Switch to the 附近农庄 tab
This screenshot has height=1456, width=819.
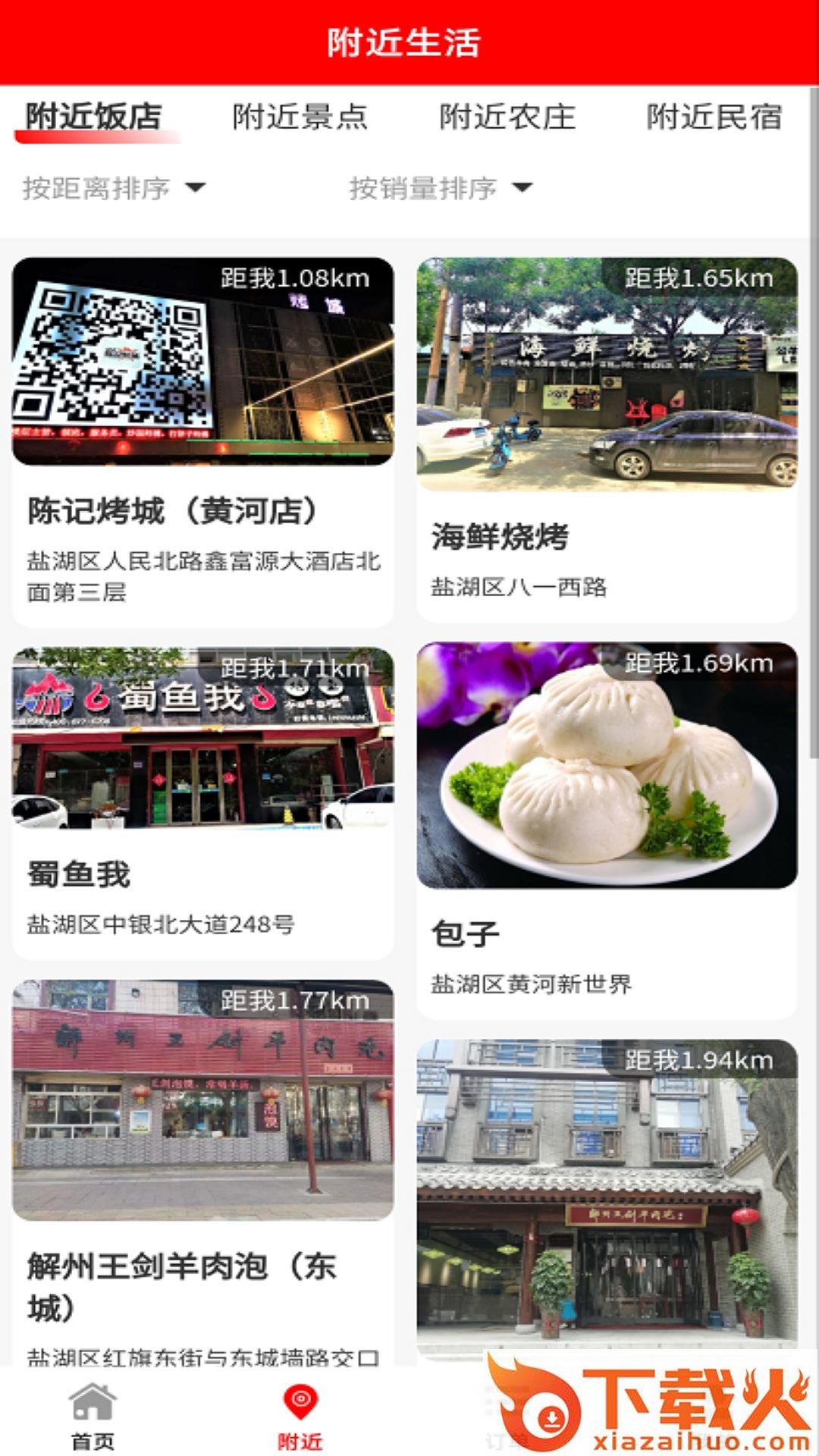coord(507,118)
